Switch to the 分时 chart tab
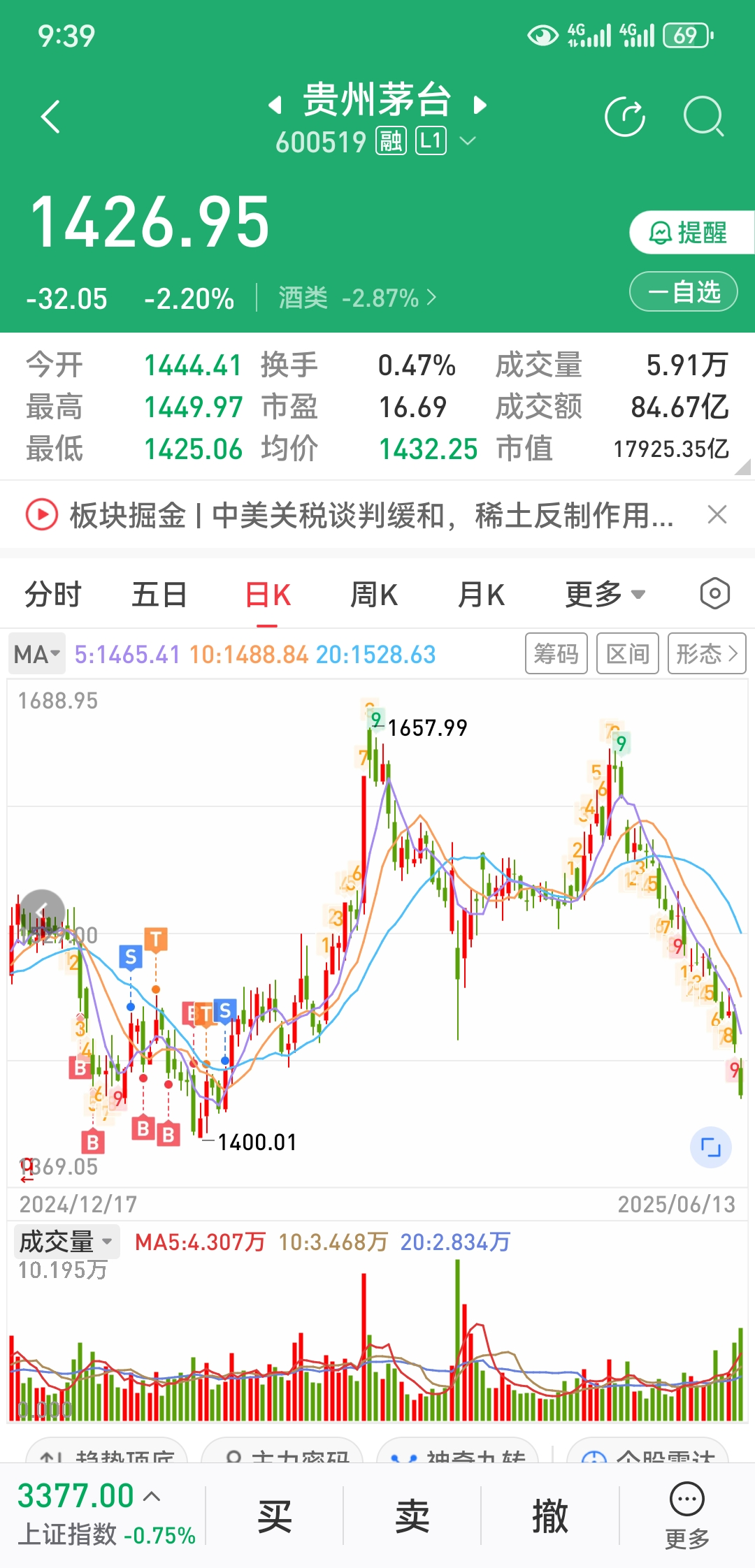This screenshot has width=755, height=1568. [x=53, y=595]
